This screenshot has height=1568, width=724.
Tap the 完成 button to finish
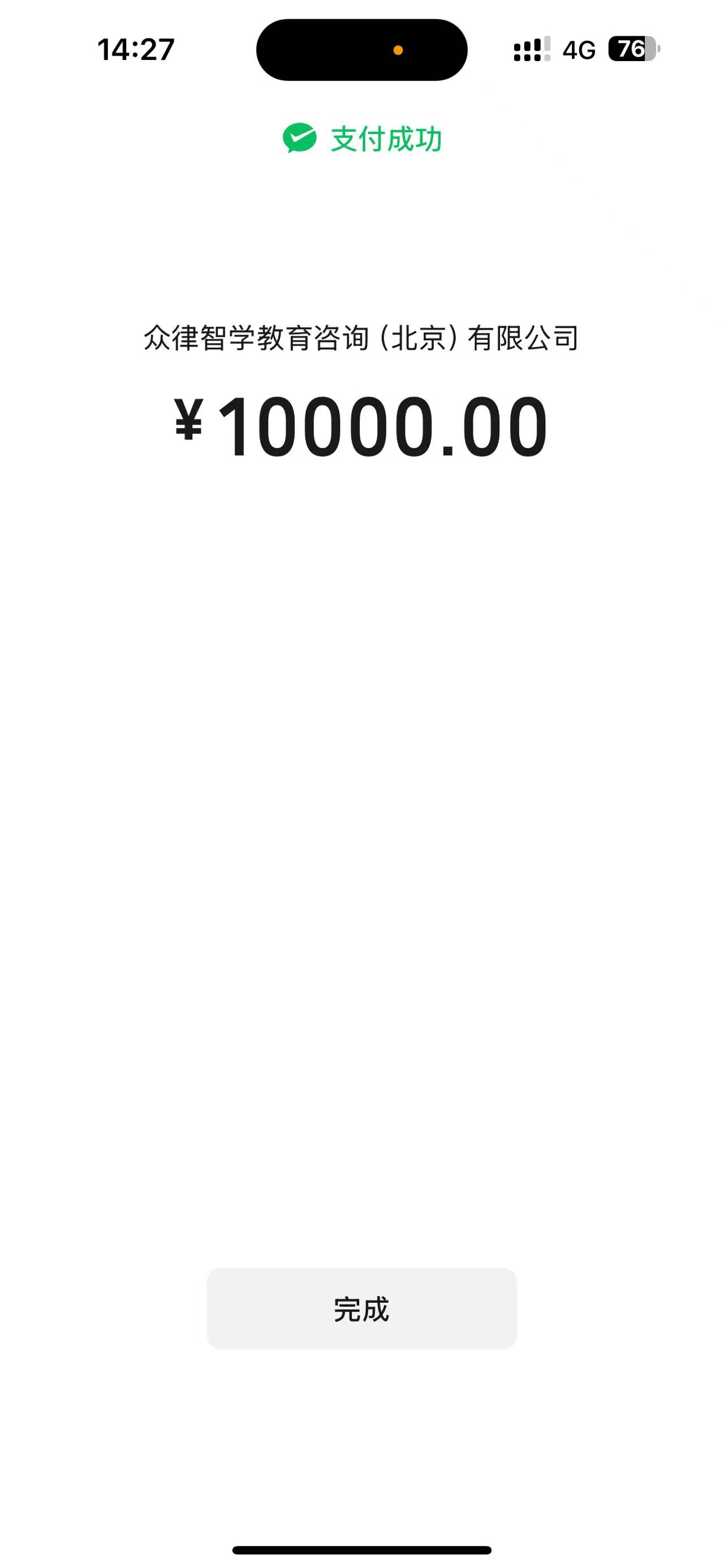(x=361, y=1309)
